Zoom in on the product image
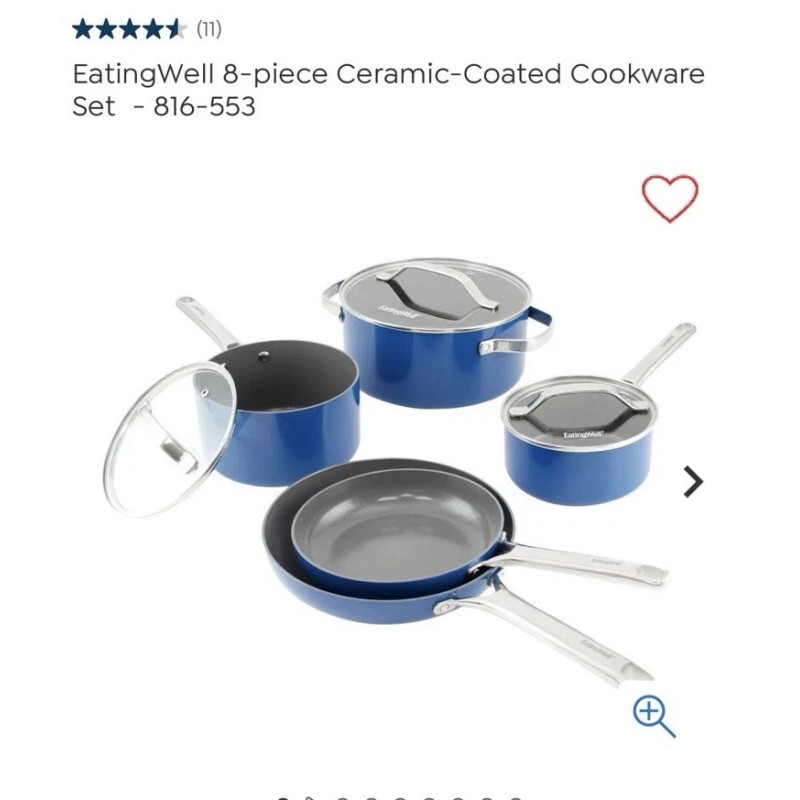Viewport: 800px width, 800px height. point(654,716)
